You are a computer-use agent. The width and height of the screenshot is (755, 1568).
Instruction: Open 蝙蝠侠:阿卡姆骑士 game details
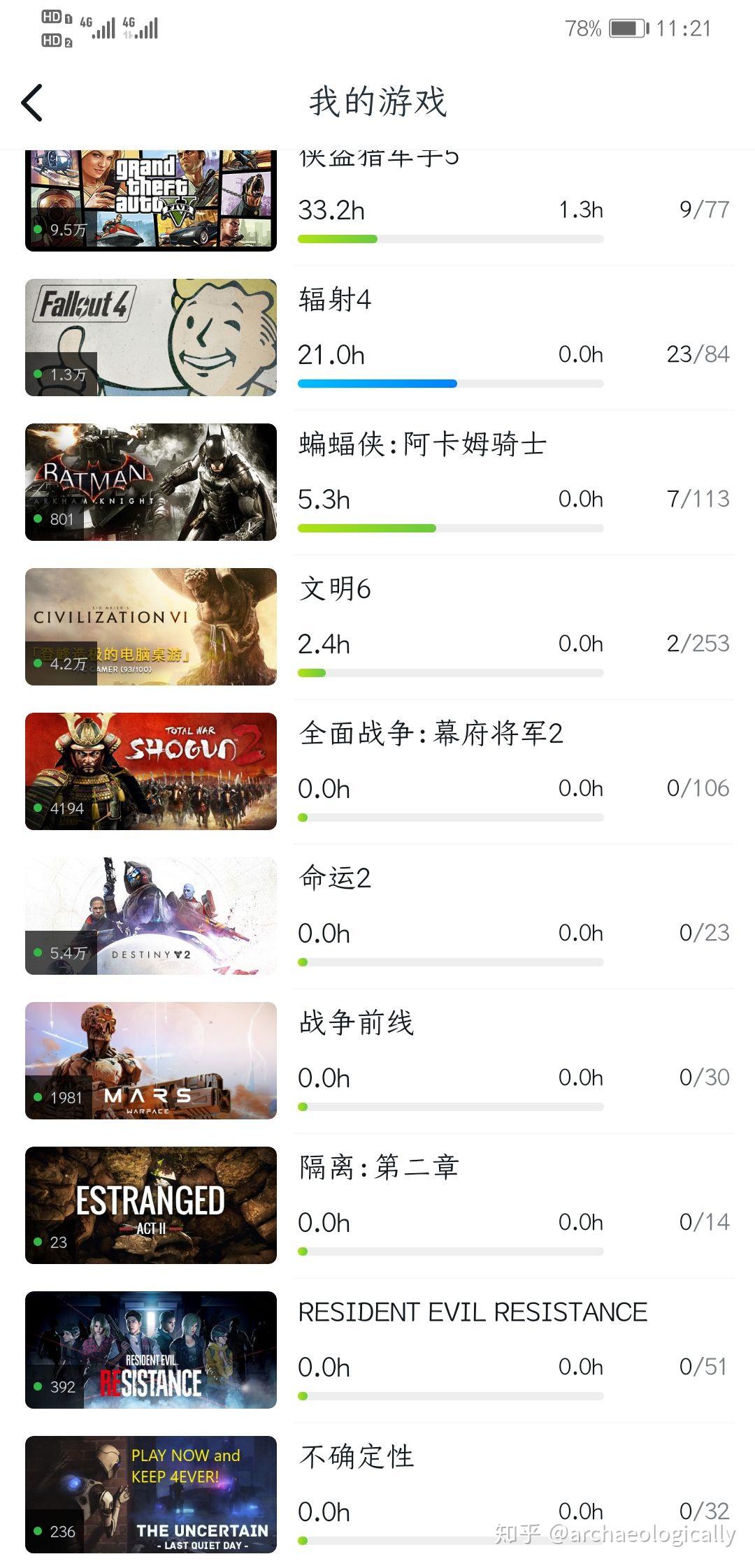click(x=377, y=483)
